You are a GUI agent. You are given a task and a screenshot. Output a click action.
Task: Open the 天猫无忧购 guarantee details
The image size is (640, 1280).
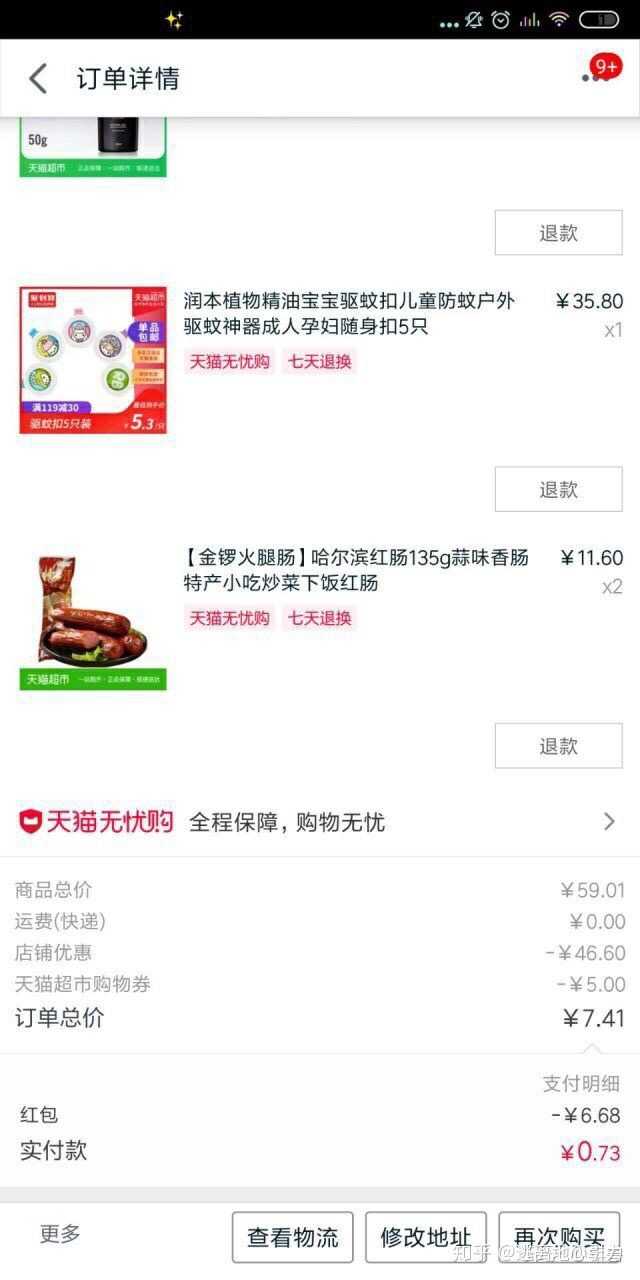click(320, 822)
